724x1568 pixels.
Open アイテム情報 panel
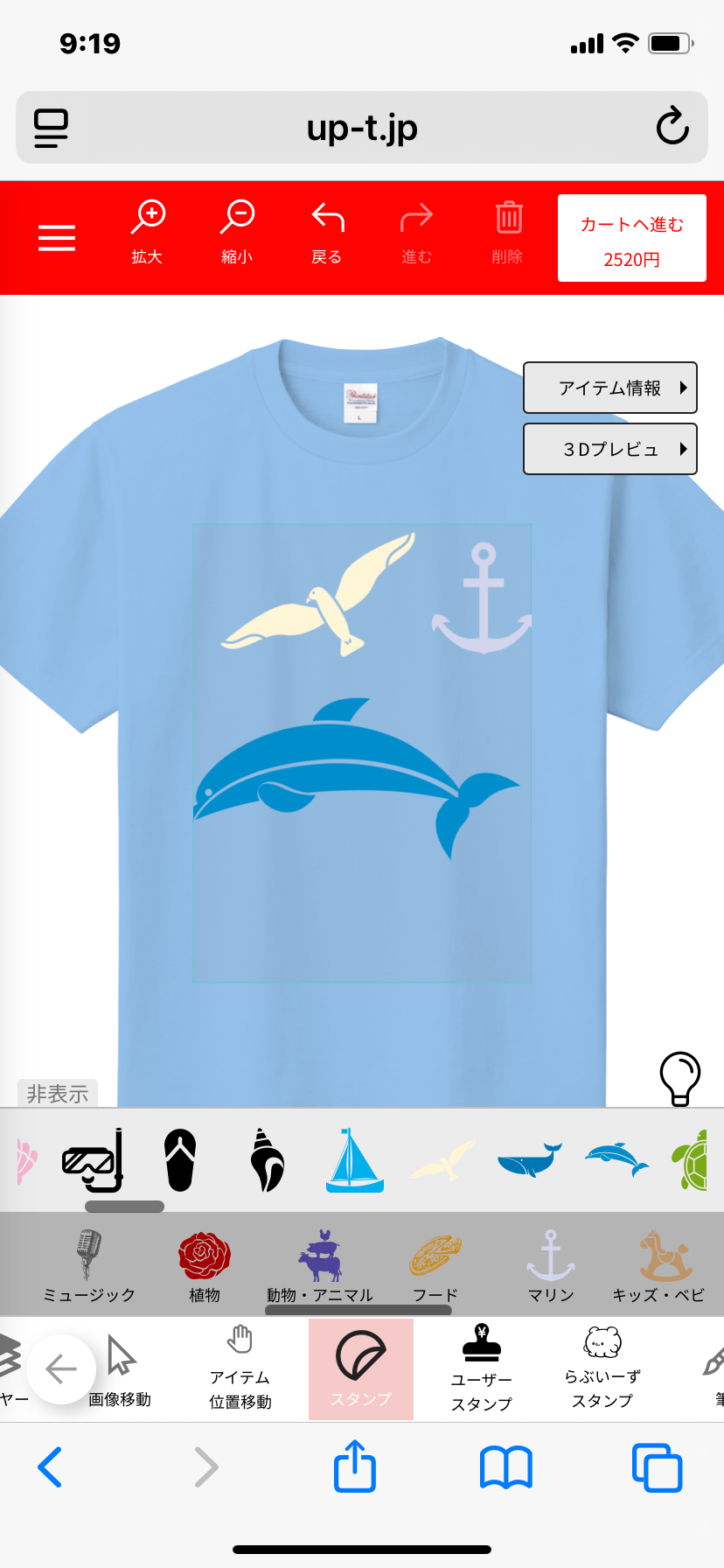pos(610,388)
